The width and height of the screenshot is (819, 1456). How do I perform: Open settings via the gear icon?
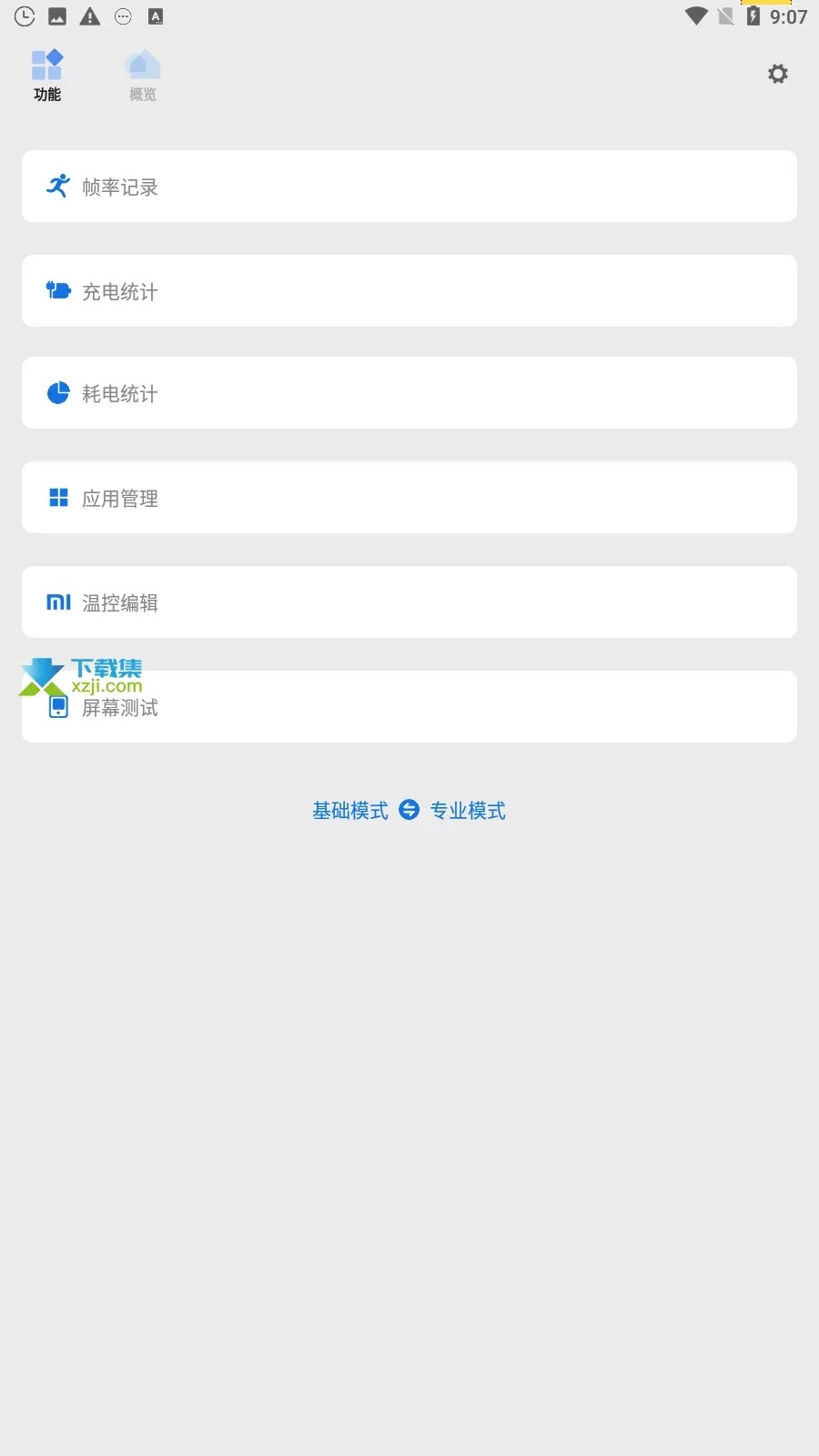tap(778, 74)
